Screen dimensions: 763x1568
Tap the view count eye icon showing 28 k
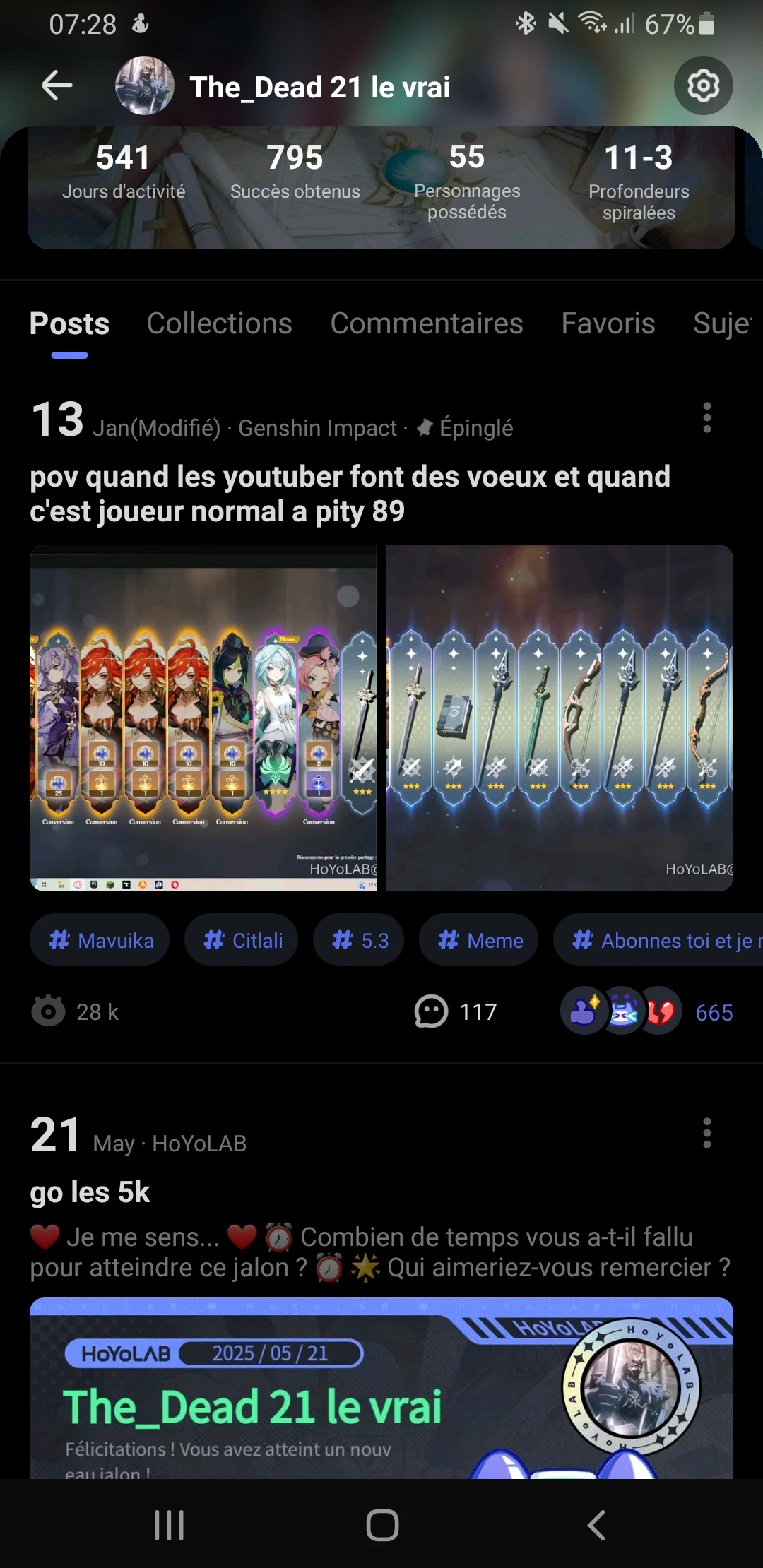tap(49, 1011)
